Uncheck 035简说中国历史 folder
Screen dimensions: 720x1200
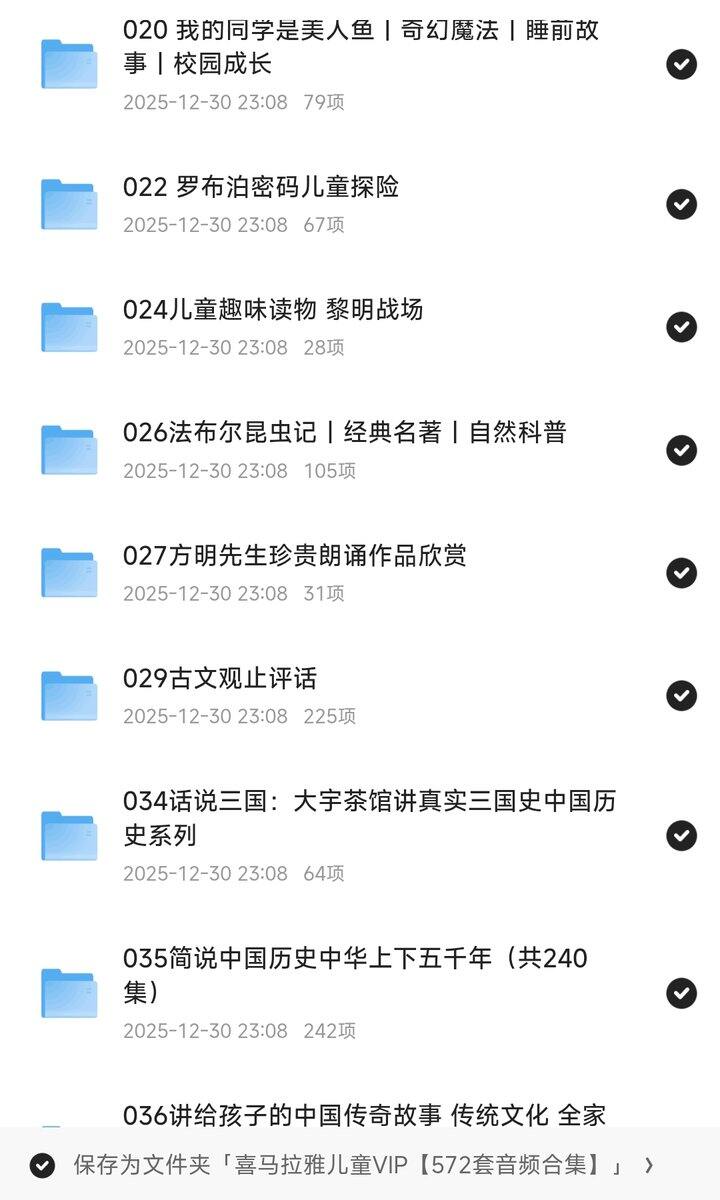coord(682,993)
